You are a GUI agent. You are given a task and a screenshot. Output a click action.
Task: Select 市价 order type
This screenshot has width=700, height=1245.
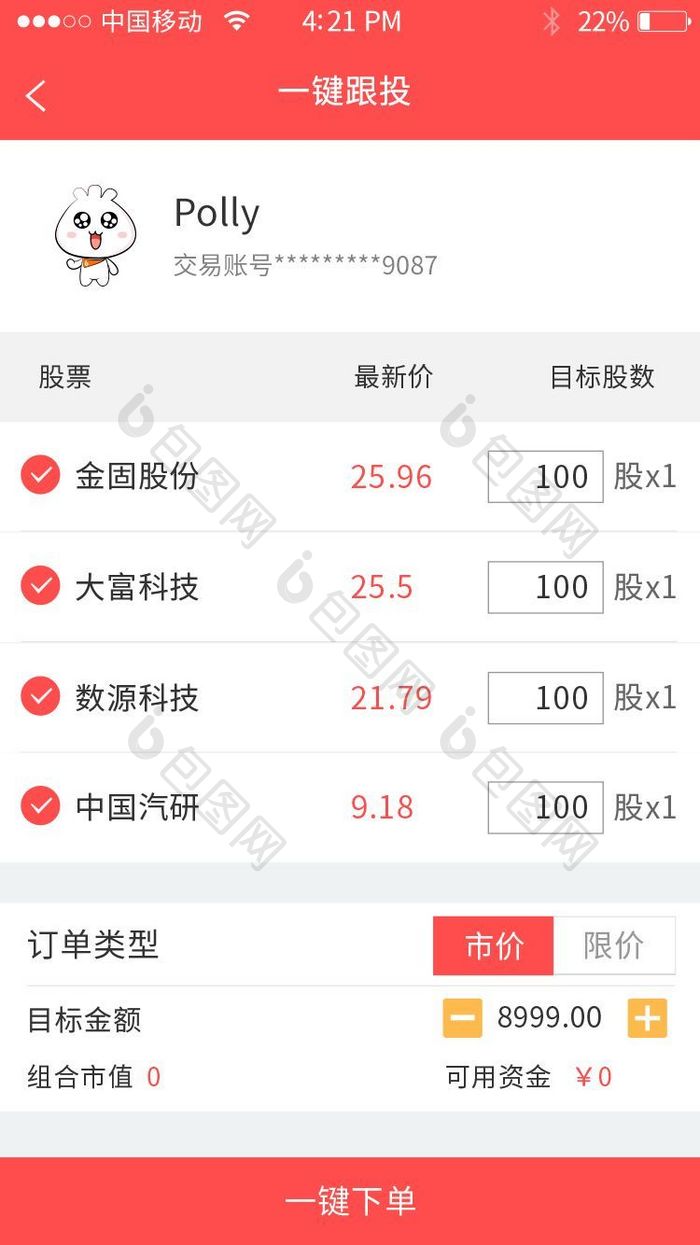click(x=493, y=946)
